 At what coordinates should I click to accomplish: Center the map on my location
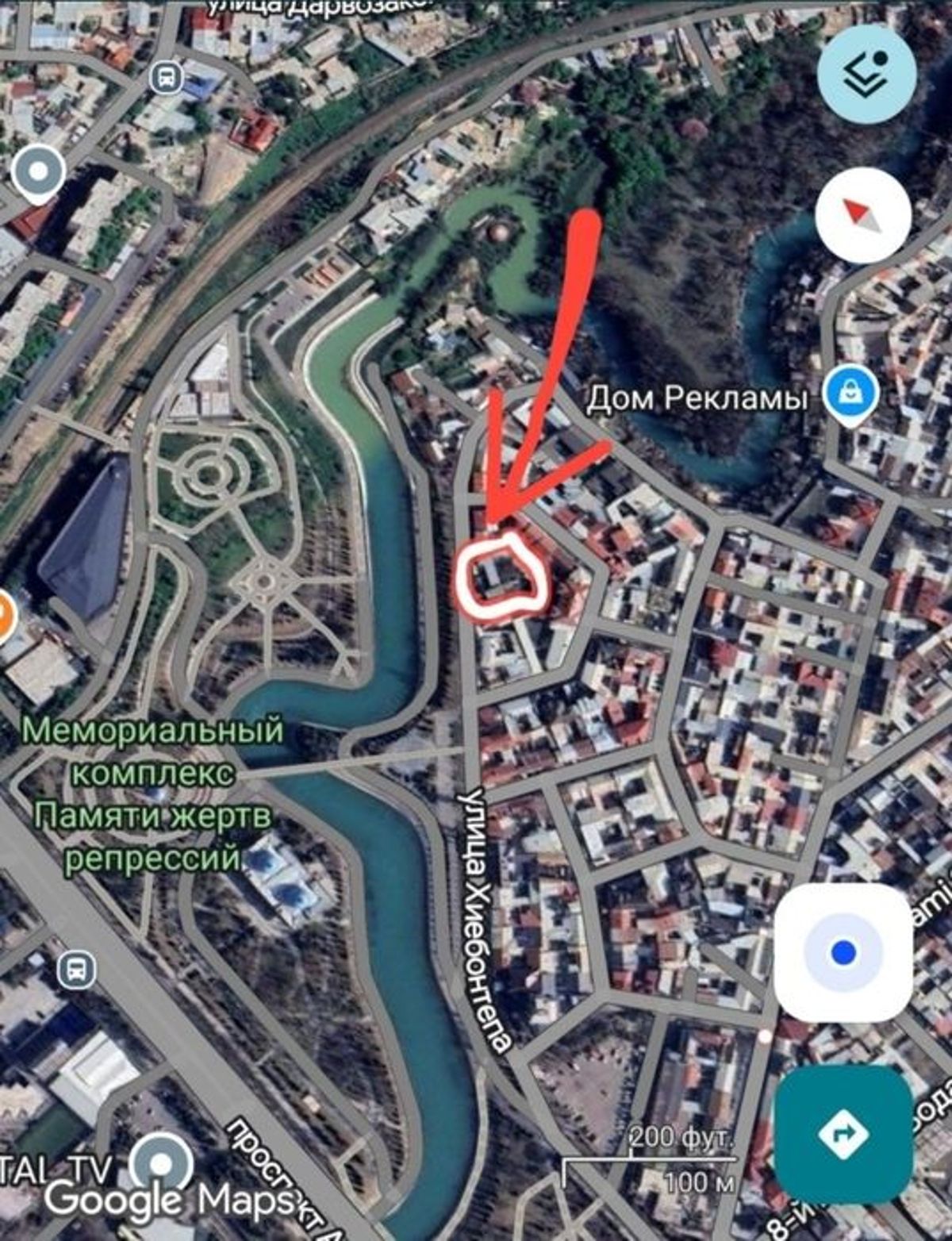tap(843, 951)
